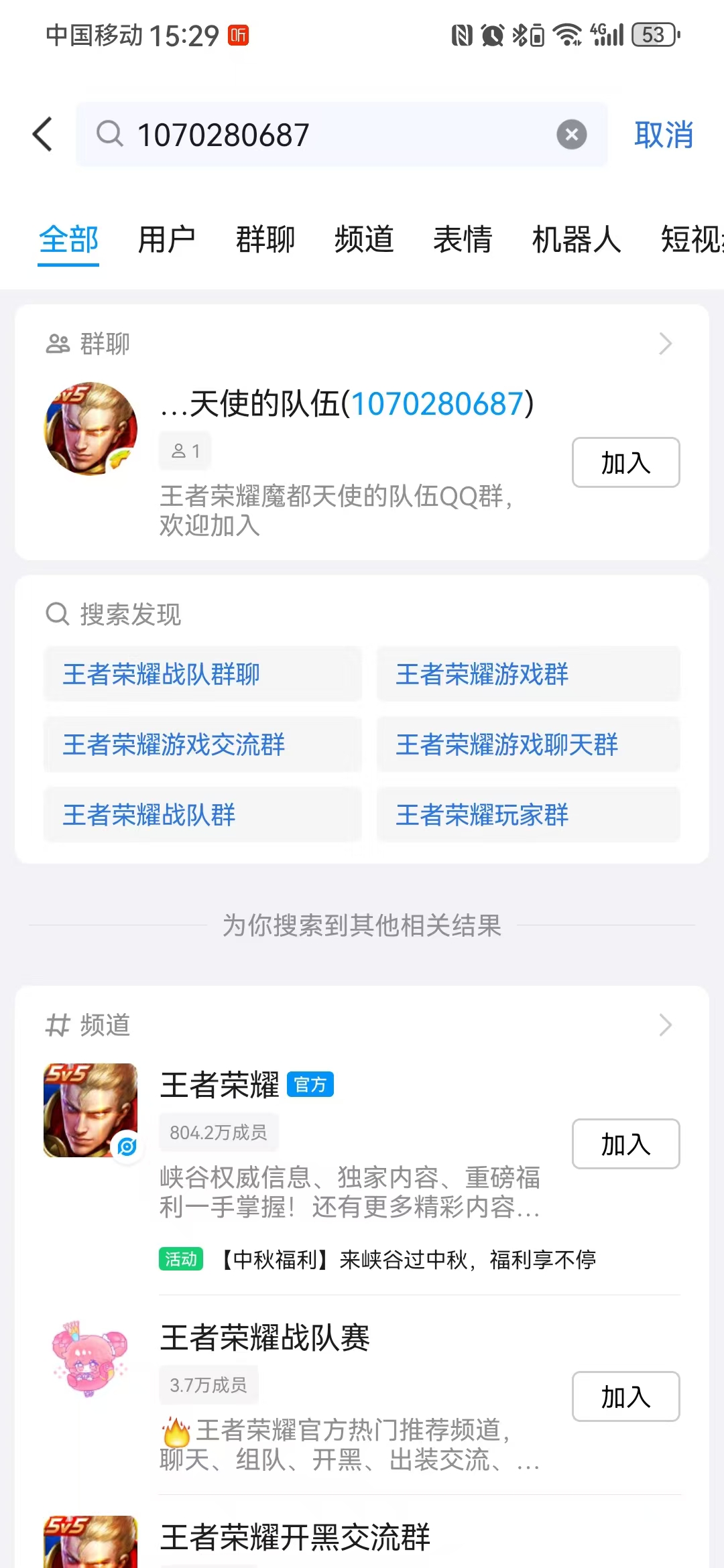Image resolution: width=724 pixels, height=1568 pixels.
Task: Clear the search text 1070280687
Action: tap(571, 135)
